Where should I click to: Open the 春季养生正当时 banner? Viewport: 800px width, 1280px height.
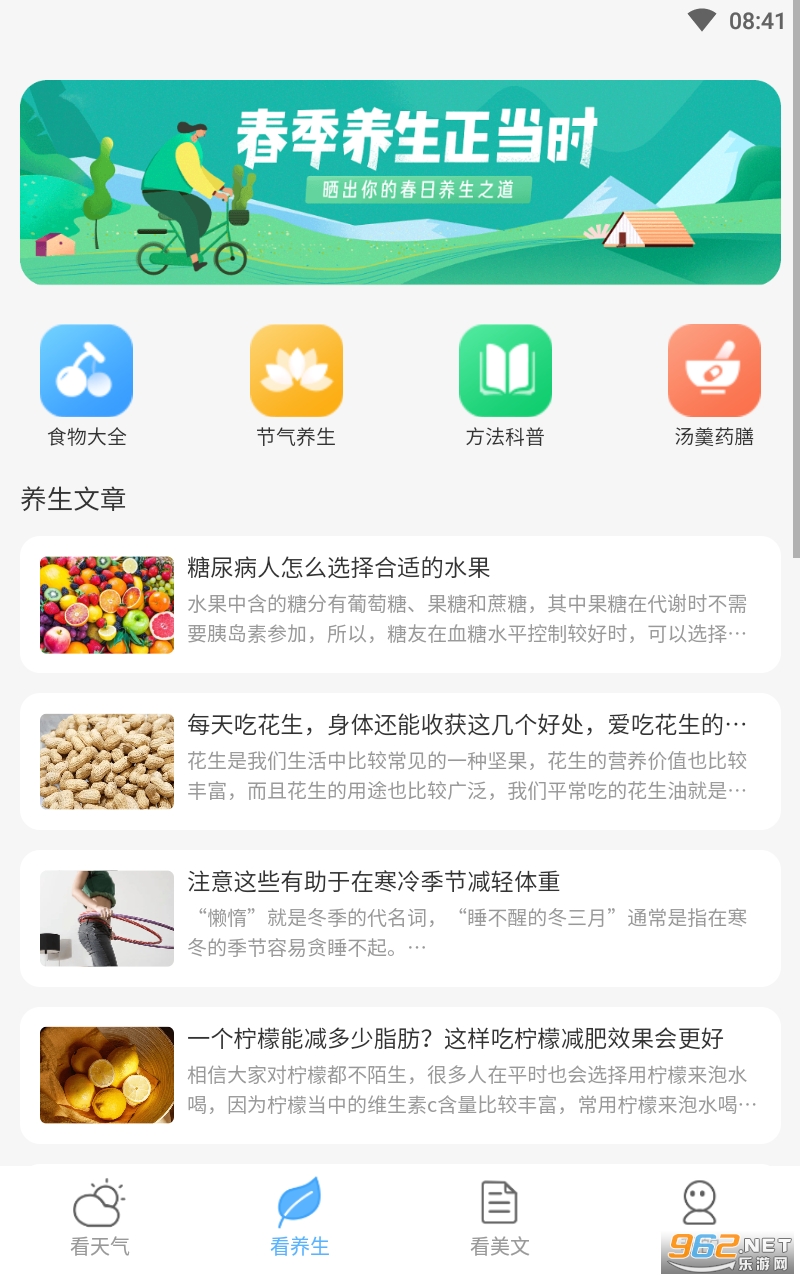coord(400,182)
